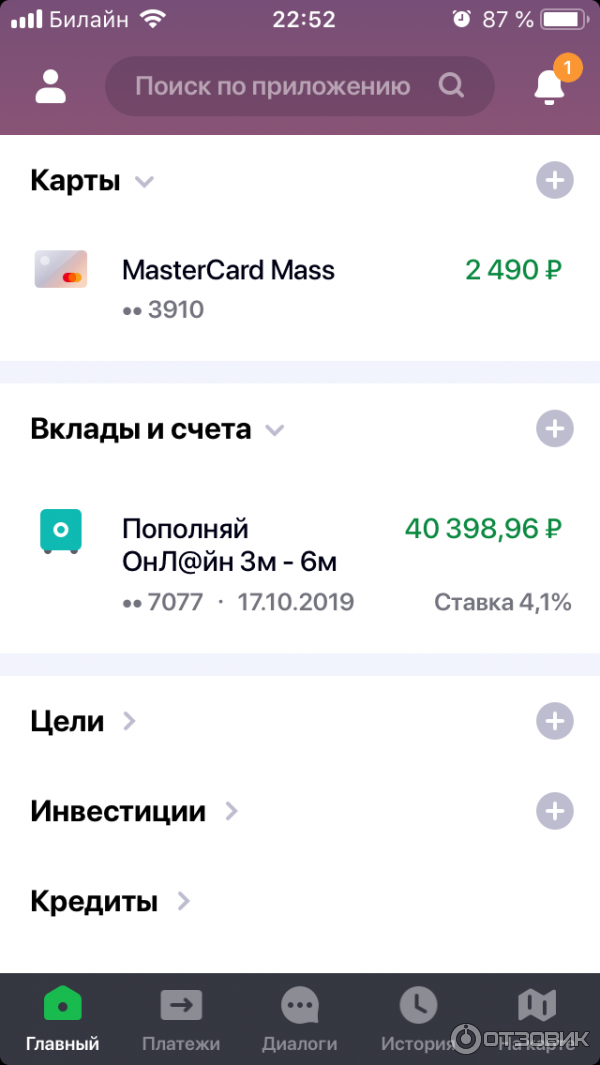
Task: Switch to the Платежи tab
Action: pyautogui.click(x=180, y=1020)
